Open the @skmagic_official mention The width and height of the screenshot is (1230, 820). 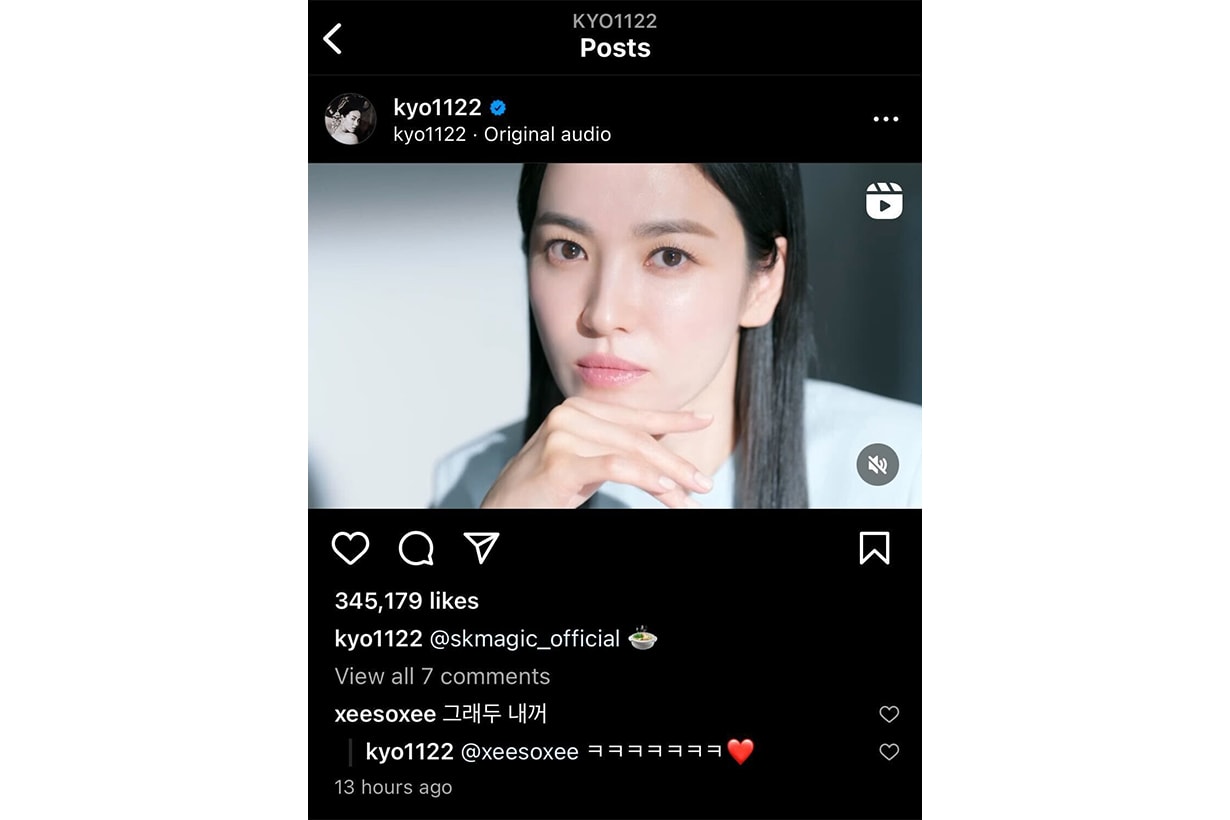click(524, 639)
